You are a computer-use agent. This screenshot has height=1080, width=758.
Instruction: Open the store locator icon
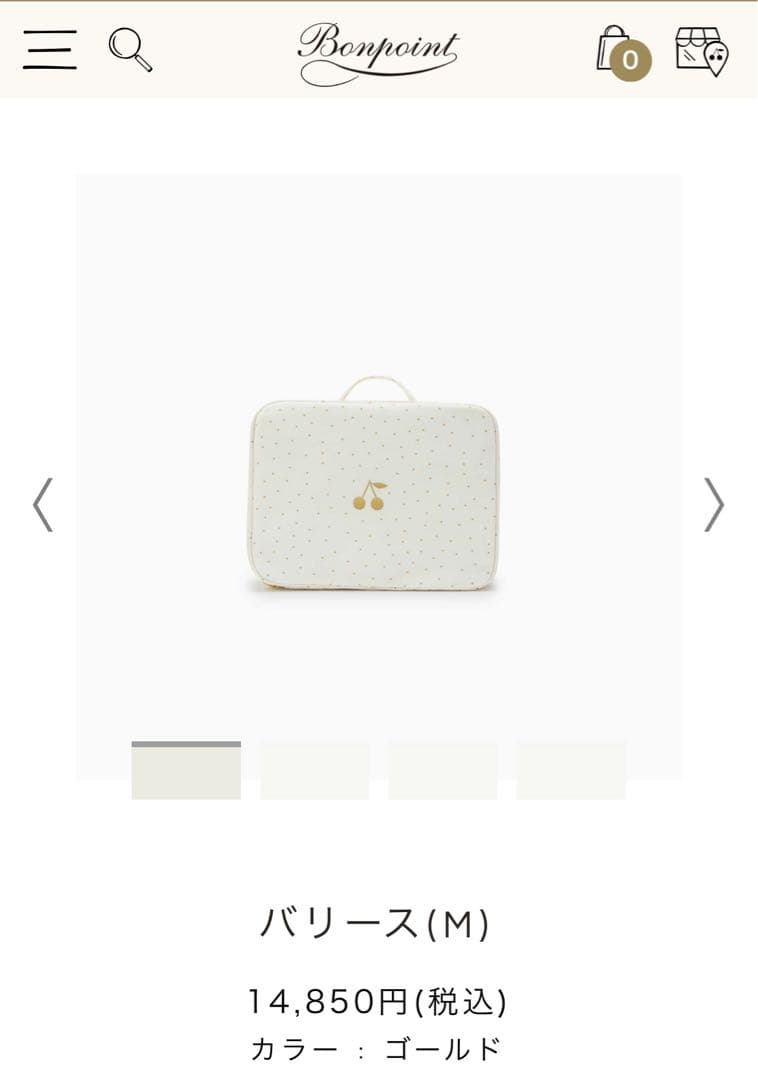click(x=701, y=50)
